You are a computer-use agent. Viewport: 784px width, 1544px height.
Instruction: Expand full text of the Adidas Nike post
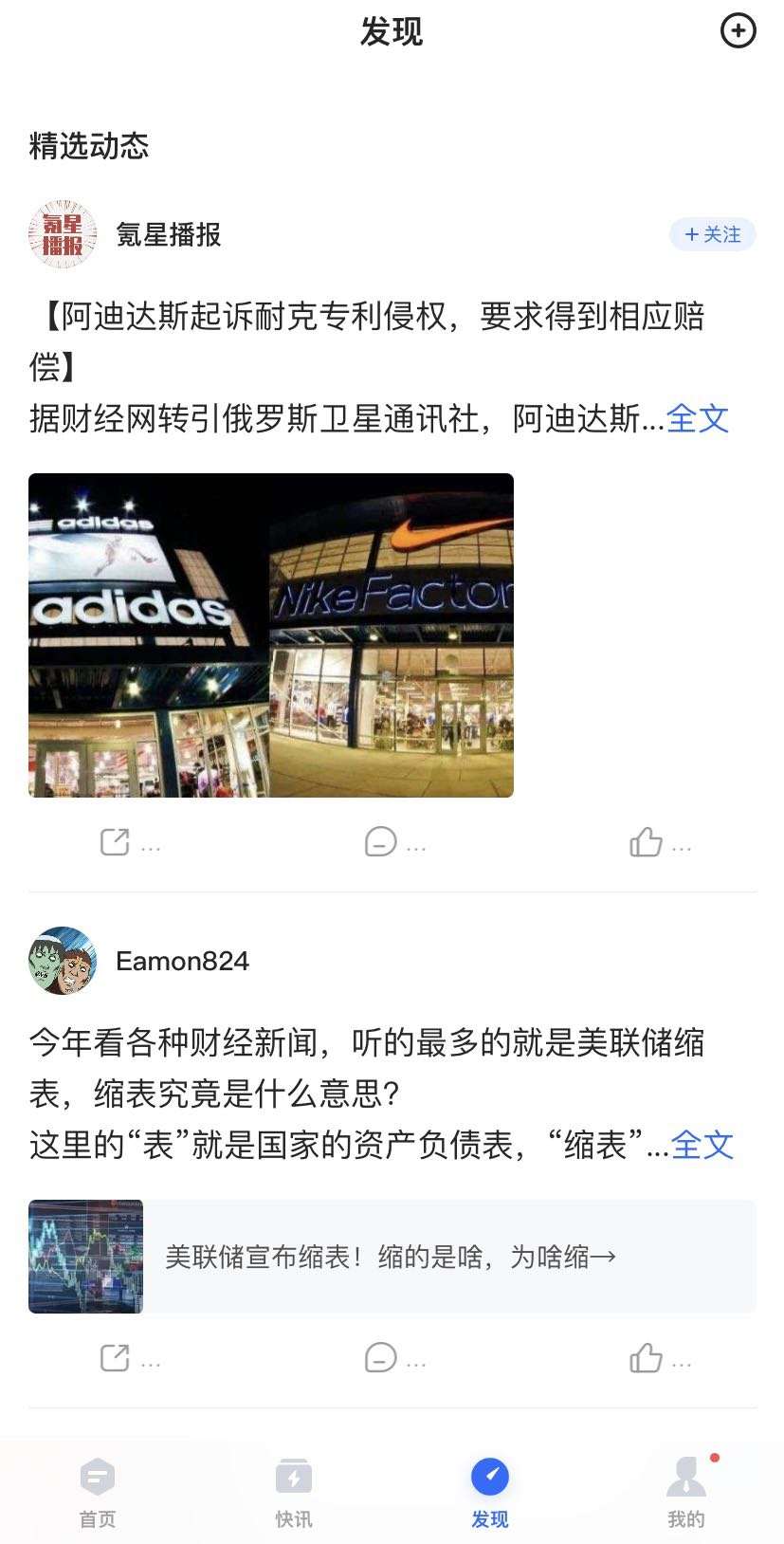click(698, 418)
